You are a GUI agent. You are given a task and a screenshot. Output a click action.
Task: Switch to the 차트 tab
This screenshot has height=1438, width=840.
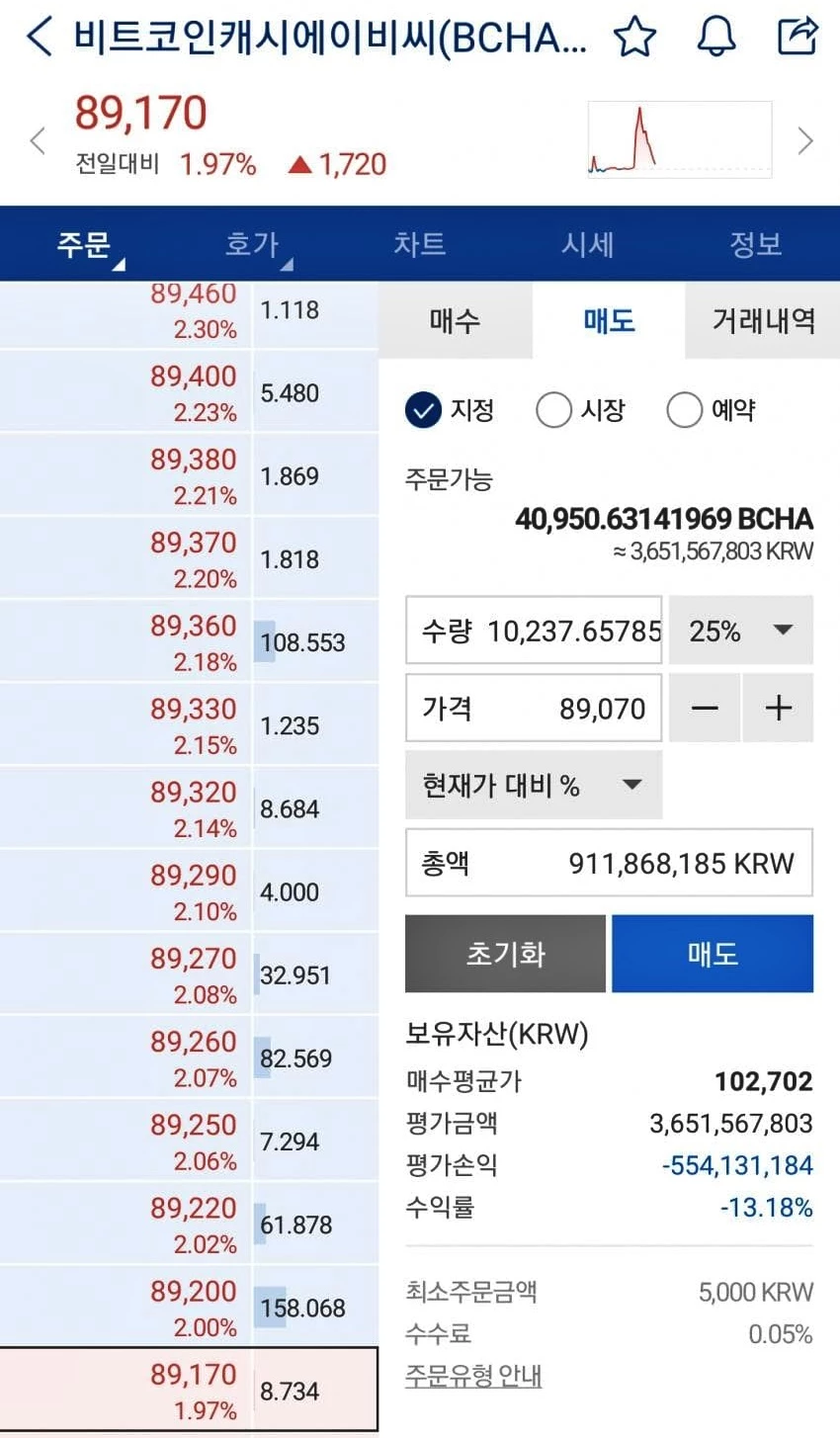coord(420,245)
